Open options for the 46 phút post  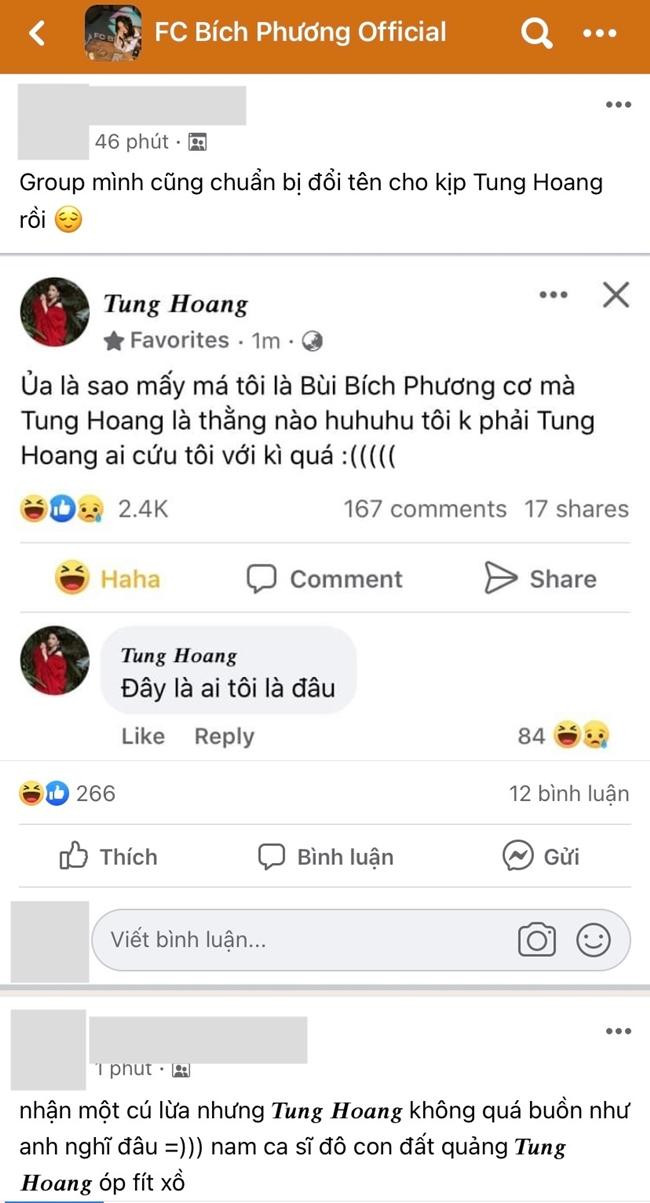click(618, 104)
